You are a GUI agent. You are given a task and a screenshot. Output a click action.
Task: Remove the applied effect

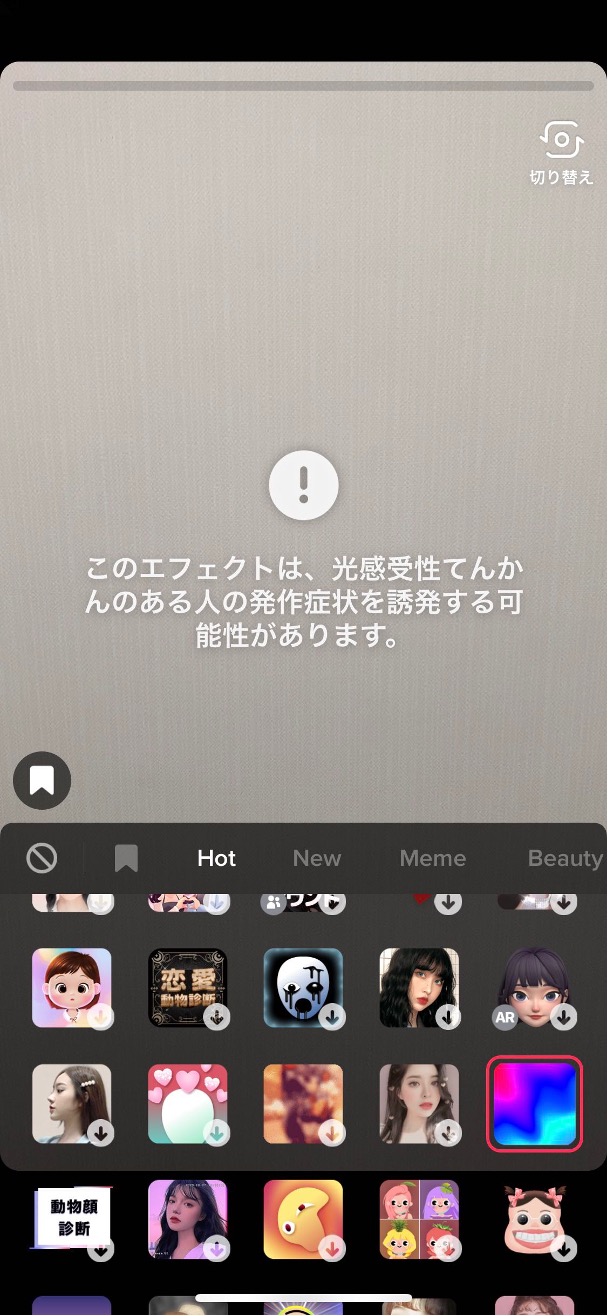point(42,858)
